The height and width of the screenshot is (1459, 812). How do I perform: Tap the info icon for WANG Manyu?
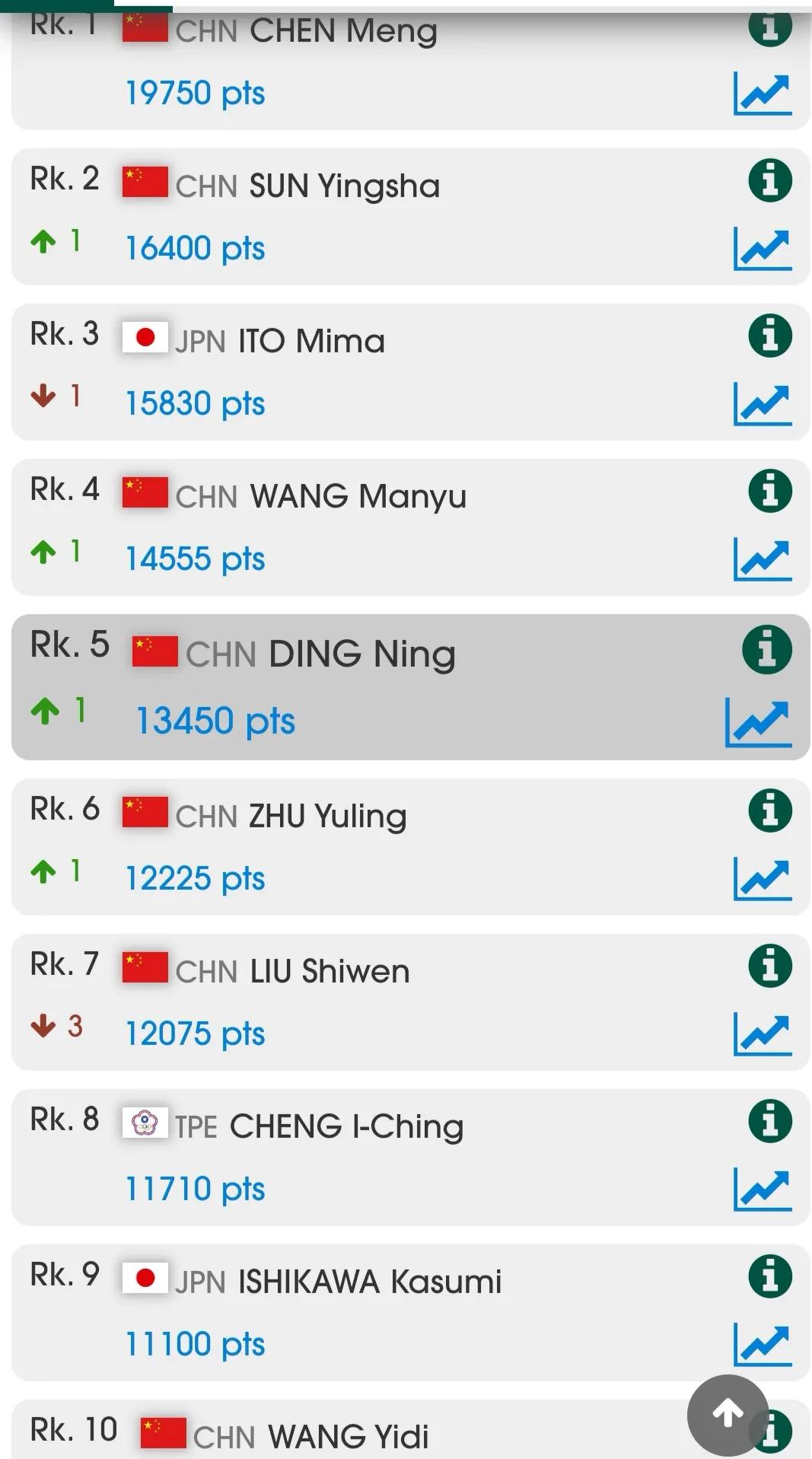pyautogui.click(x=770, y=492)
